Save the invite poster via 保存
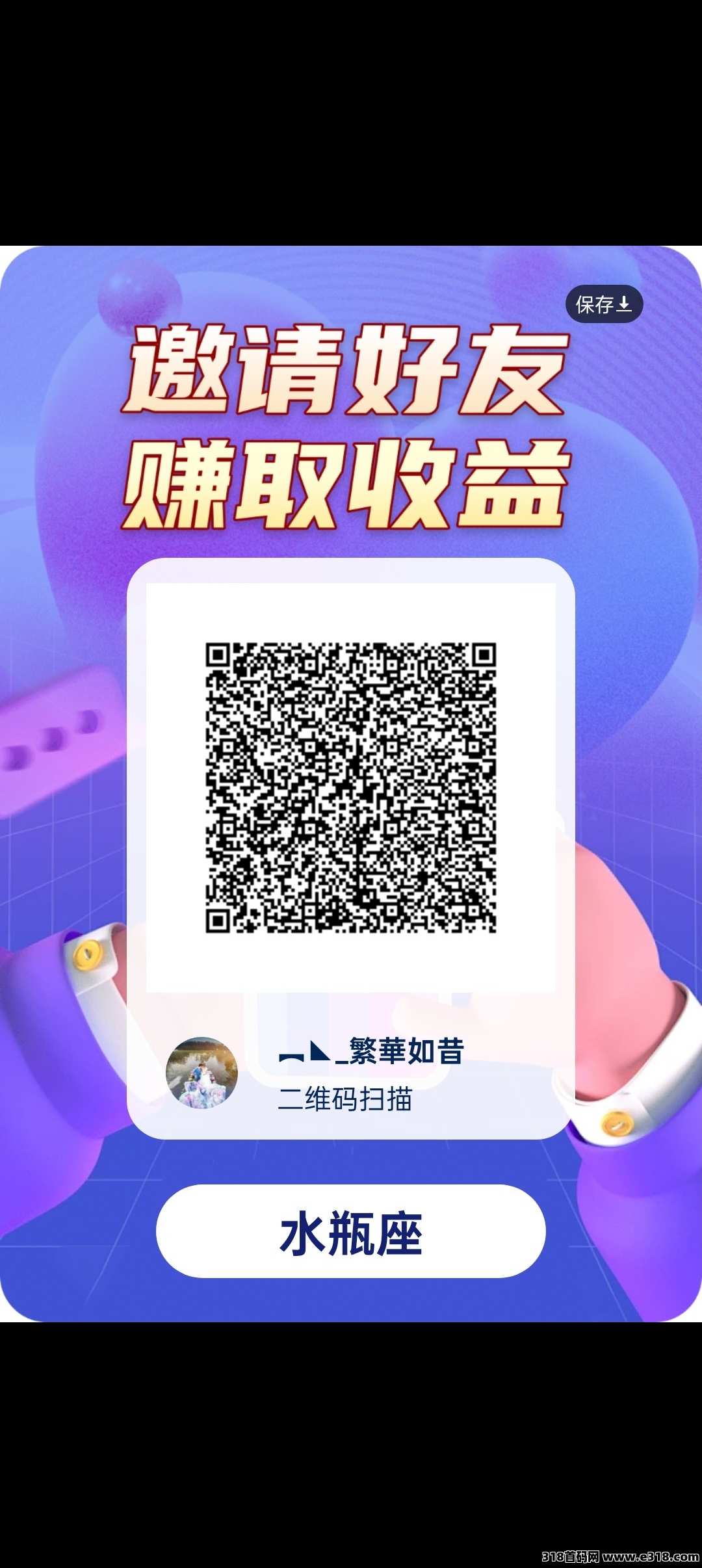 (x=604, y=304)
